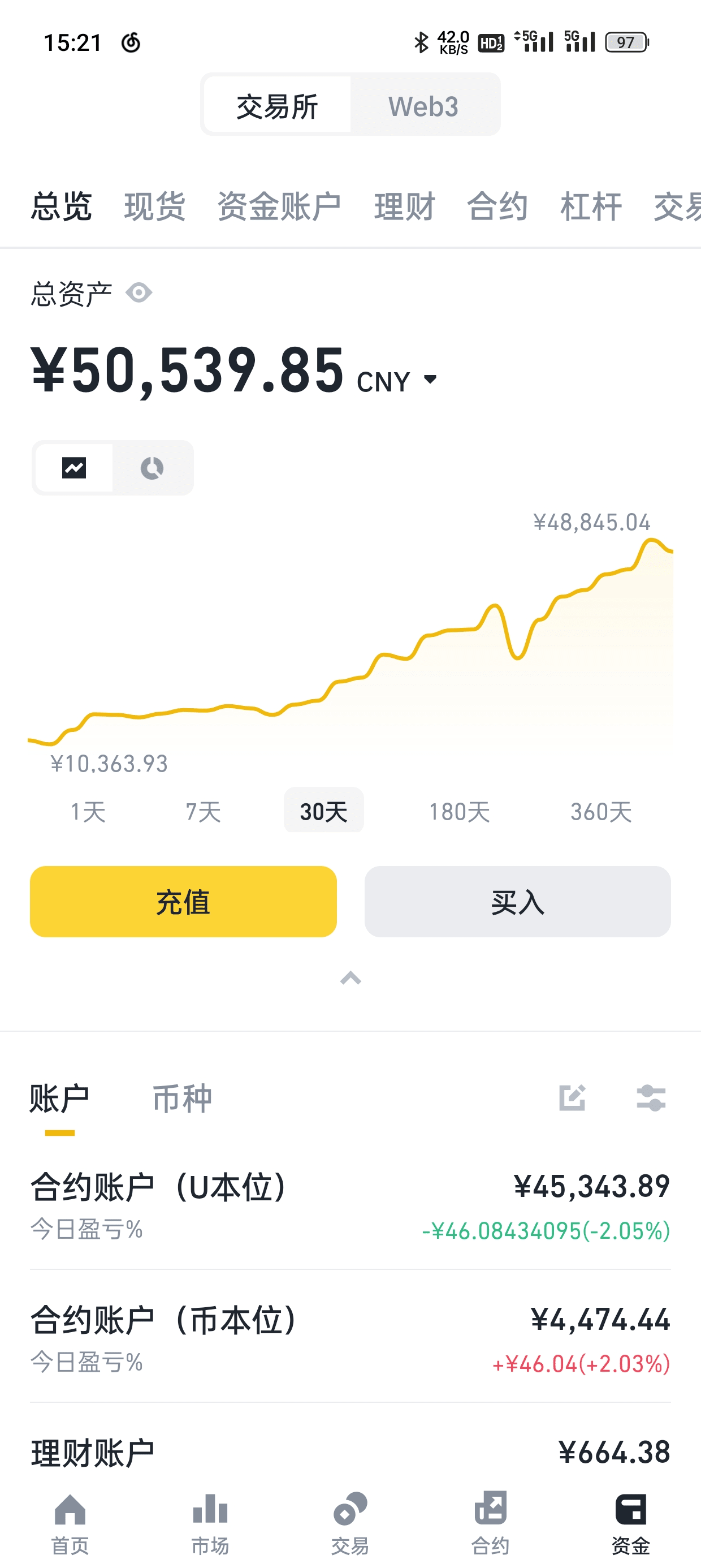The height and width of the screenshot is (1568, 701).
Task: Open the CNY currency dropdown
Action: coord(397,381)
